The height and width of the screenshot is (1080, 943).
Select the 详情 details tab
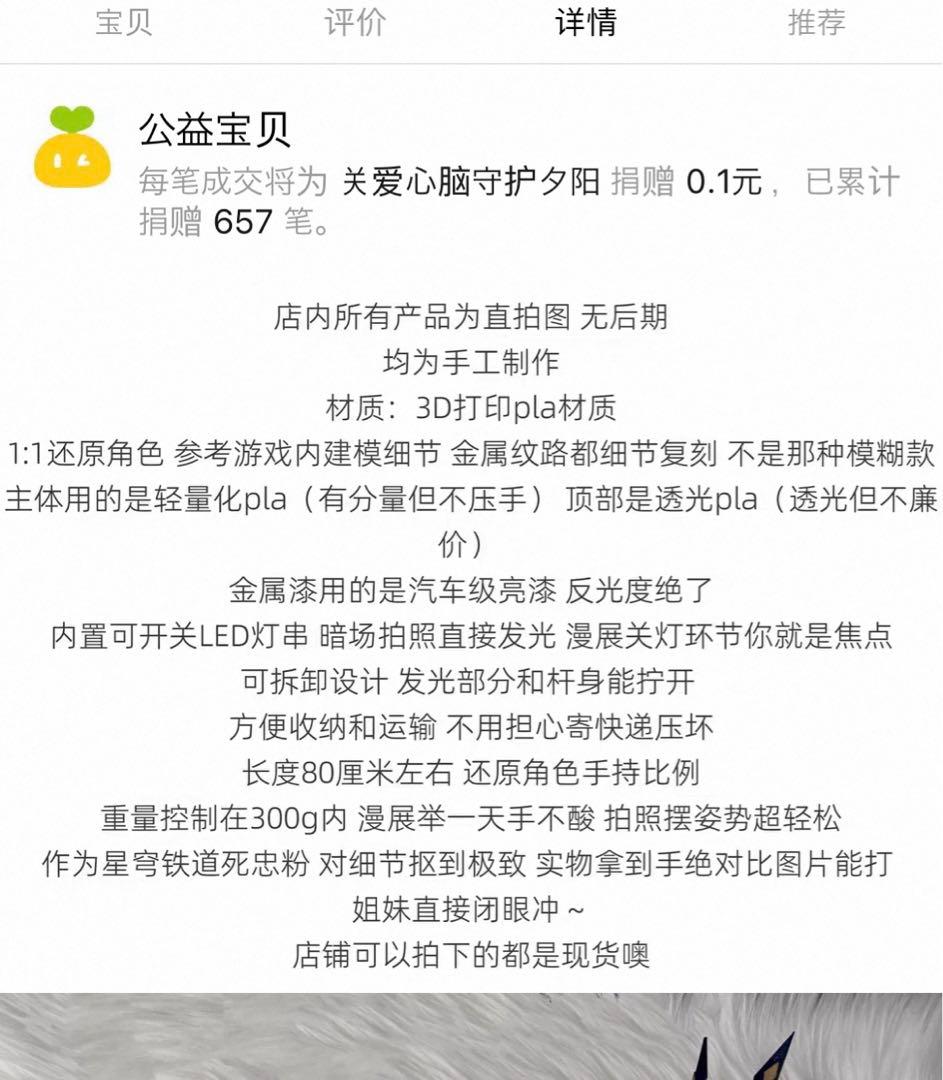[586, 22]
